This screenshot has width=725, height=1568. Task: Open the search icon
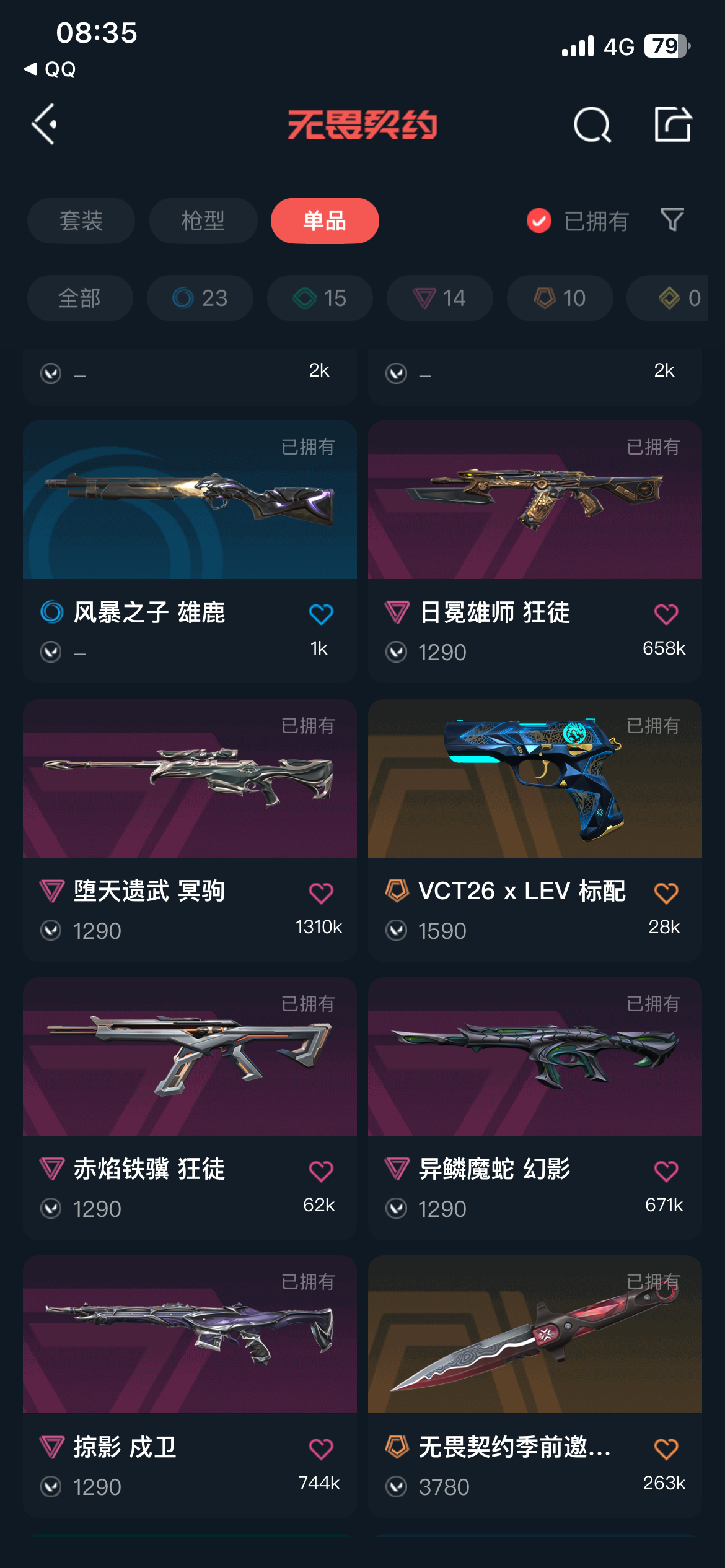[592, 124]
